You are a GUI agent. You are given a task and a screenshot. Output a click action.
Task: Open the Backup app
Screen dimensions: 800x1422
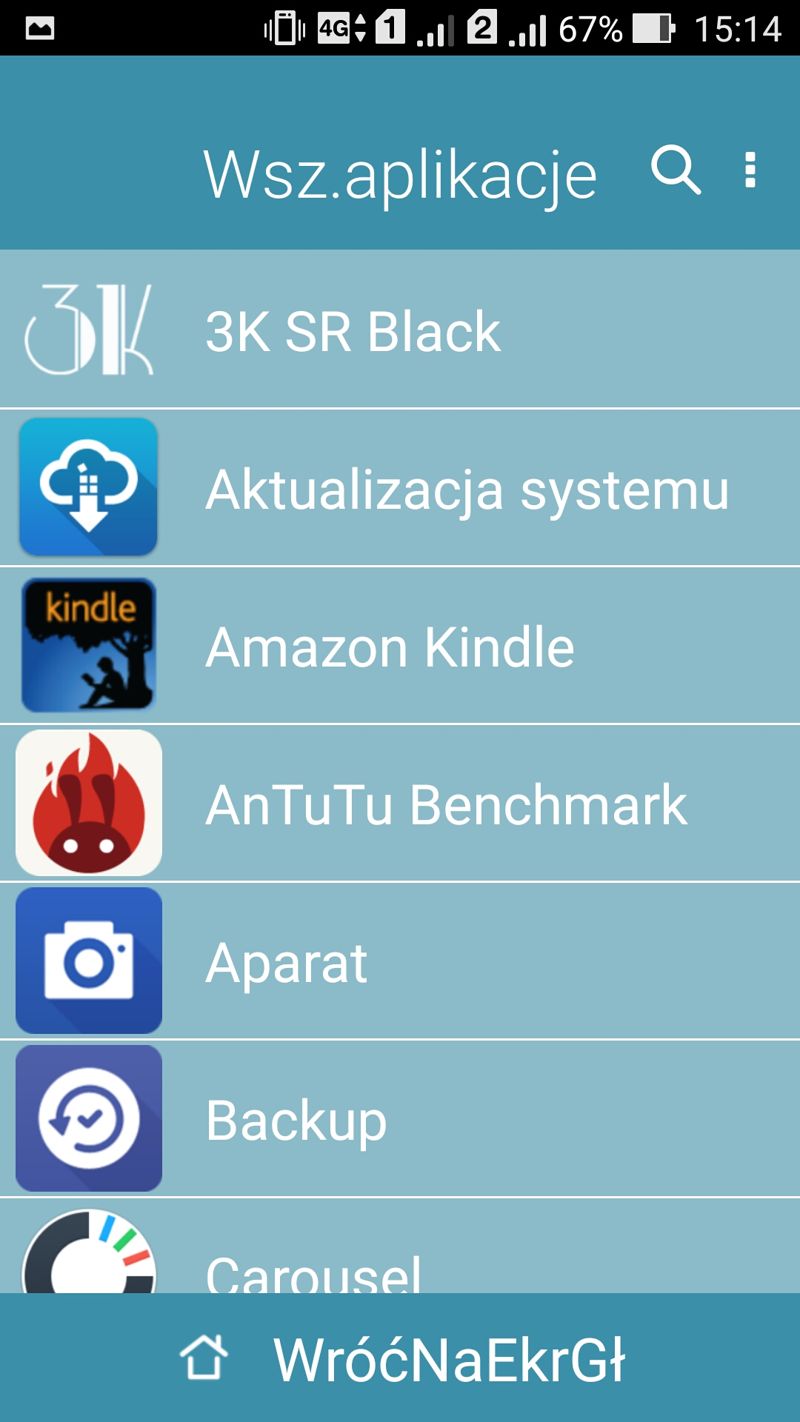pos(400,1119)
